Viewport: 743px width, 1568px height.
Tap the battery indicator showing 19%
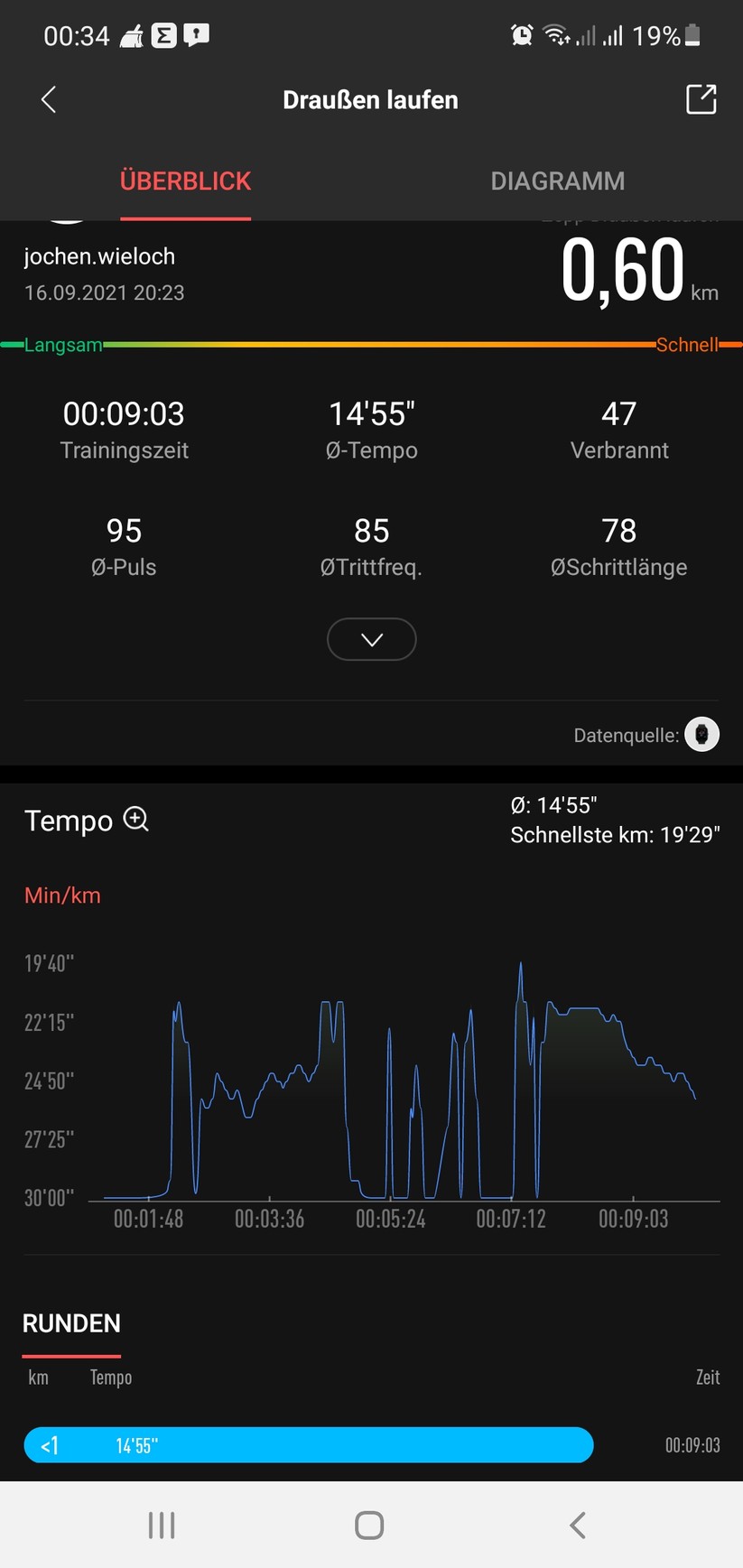(666, 35)
